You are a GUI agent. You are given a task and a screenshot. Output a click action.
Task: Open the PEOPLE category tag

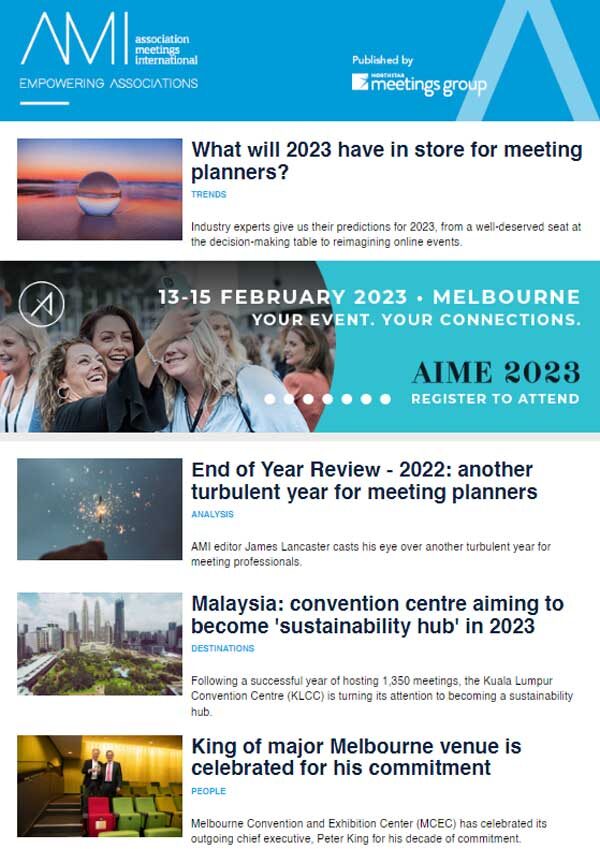[208, 791]
